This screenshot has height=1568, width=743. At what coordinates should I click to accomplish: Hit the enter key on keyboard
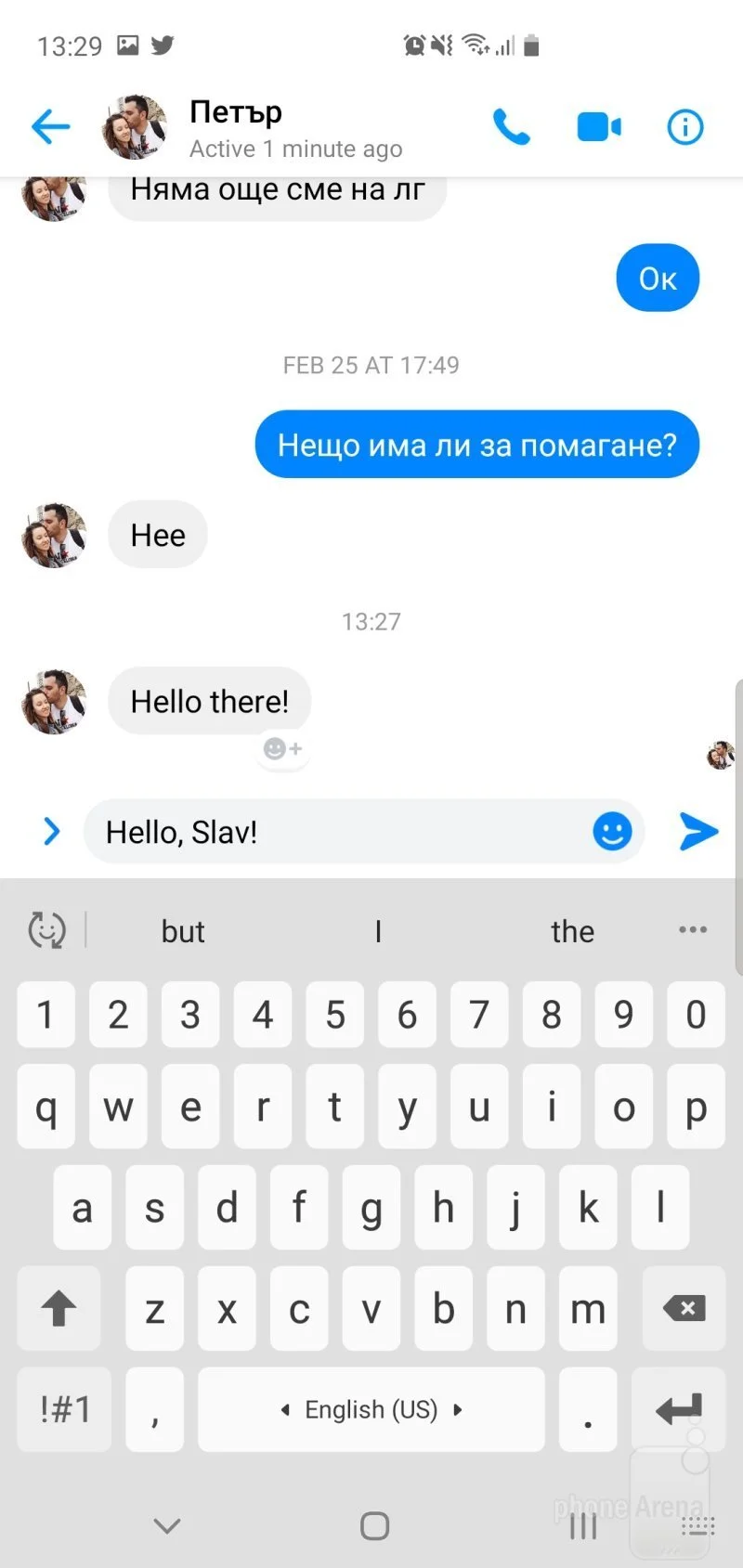click(x=678, y=1409)
